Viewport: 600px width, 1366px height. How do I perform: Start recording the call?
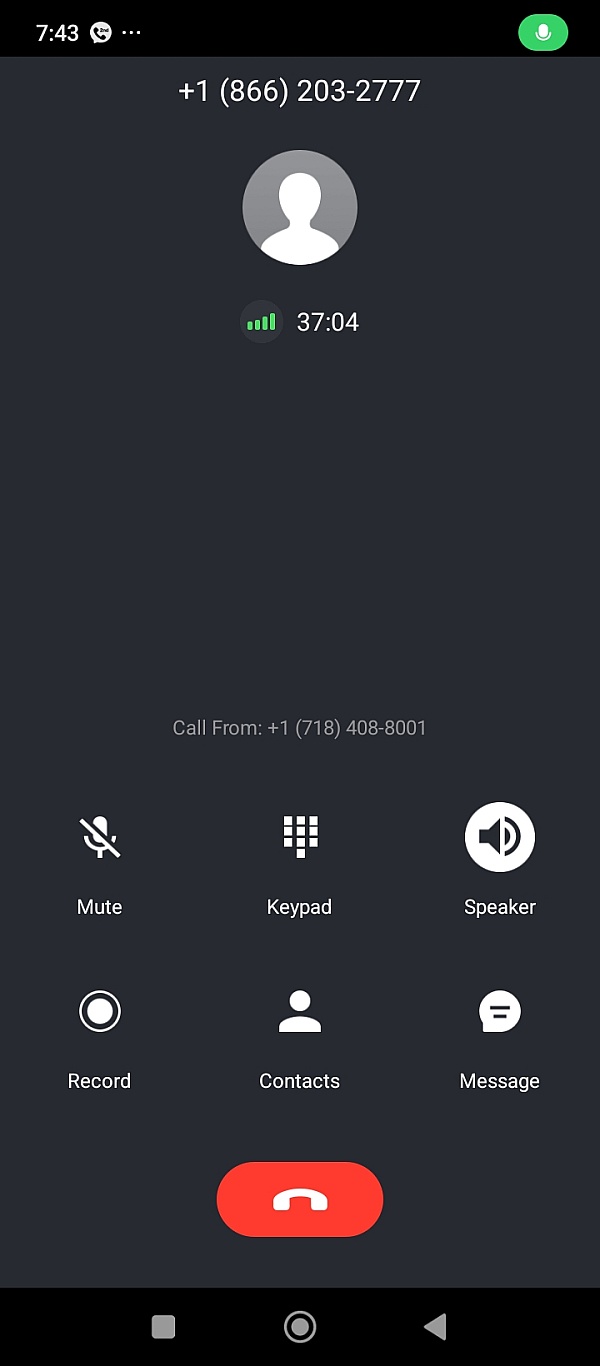(x=100, y=1011)
